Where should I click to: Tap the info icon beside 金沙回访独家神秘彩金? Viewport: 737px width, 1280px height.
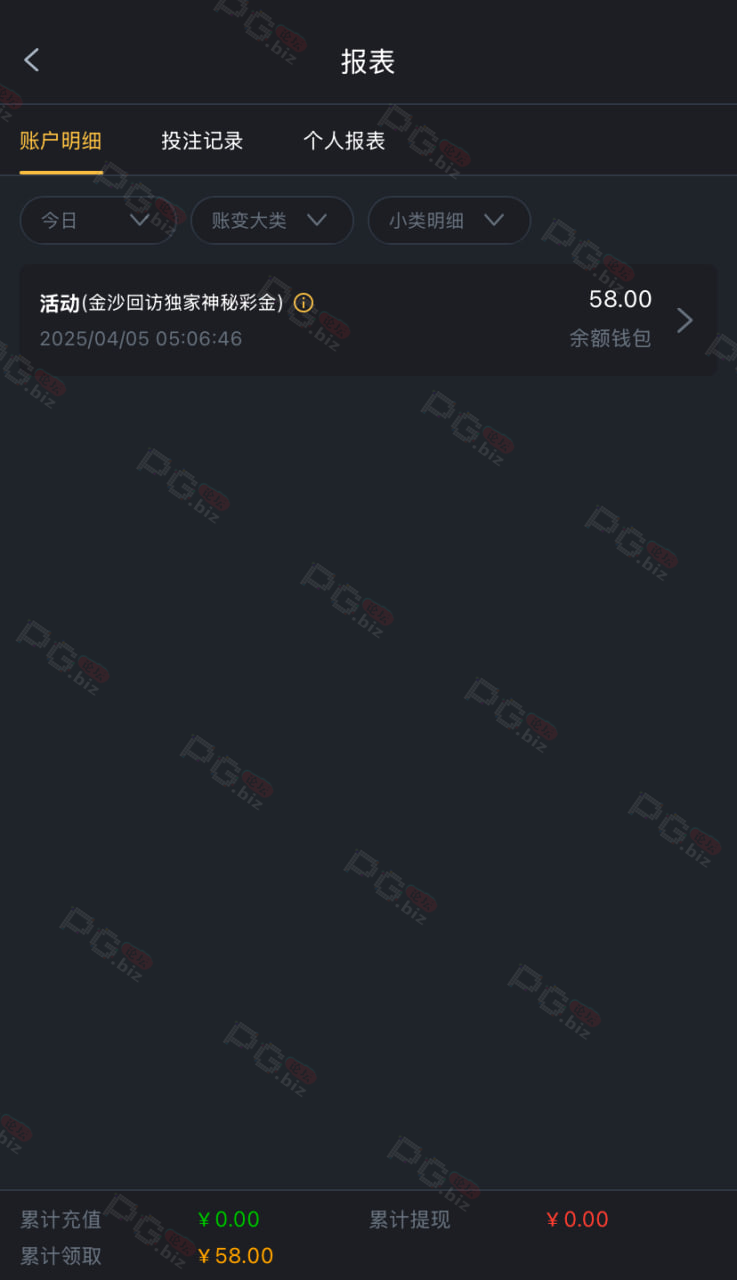[x=304, y=303]
